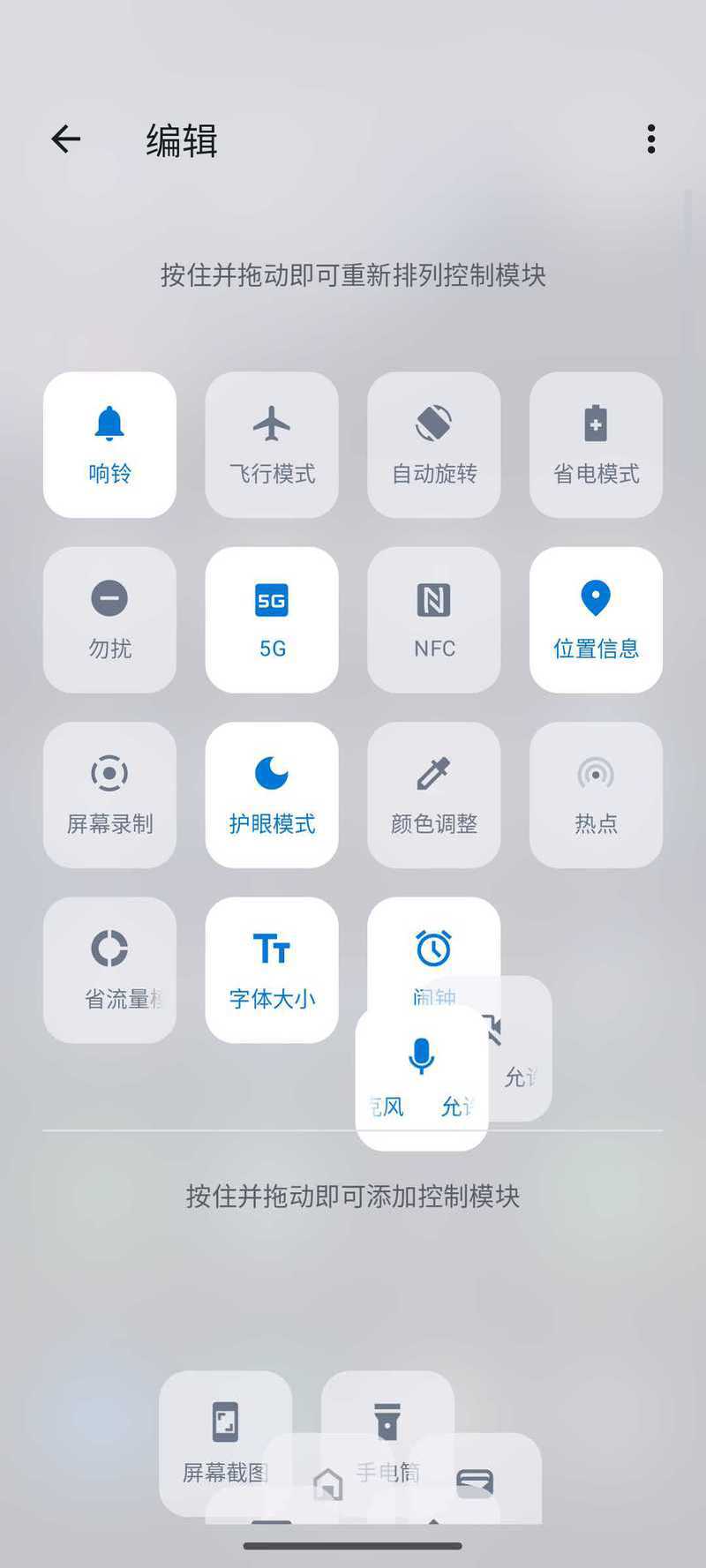706x1568 pixels.
Task: Tap the 勿扰 tile
Action: coord(109,619)
